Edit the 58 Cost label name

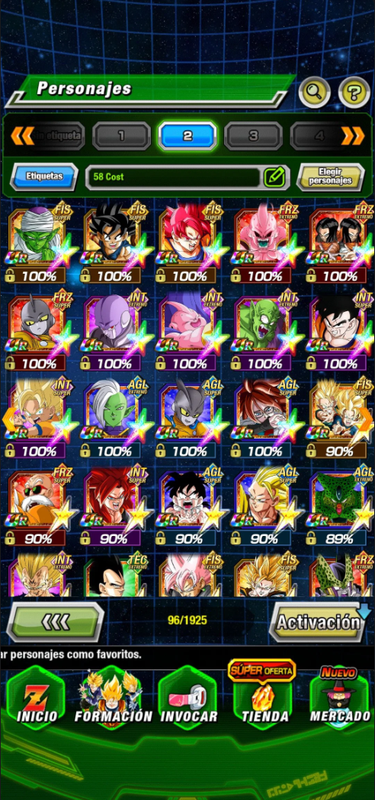click(x=273, y=177)
